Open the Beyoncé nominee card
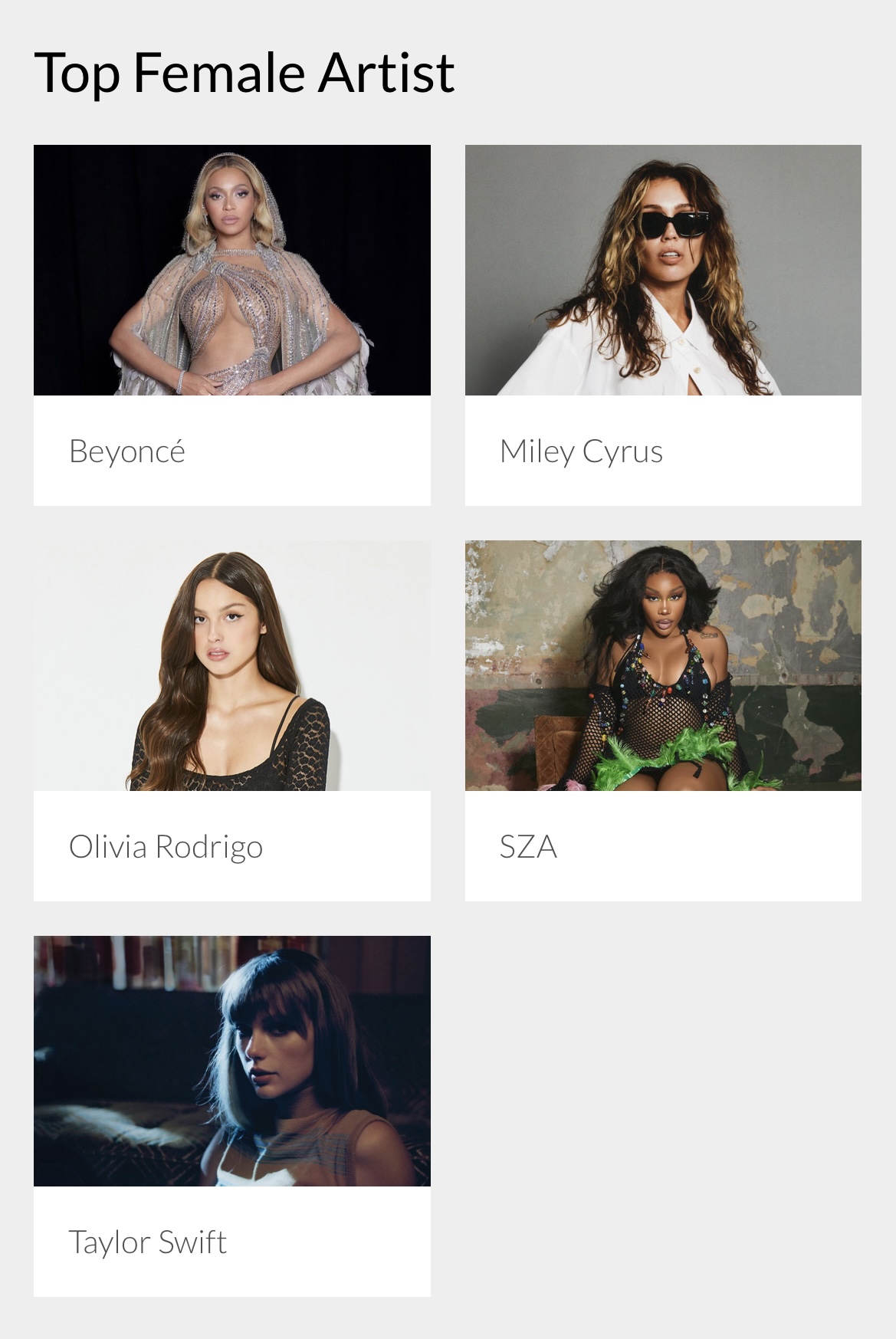This screenshot has height=1339, width=896. point(231,324)
